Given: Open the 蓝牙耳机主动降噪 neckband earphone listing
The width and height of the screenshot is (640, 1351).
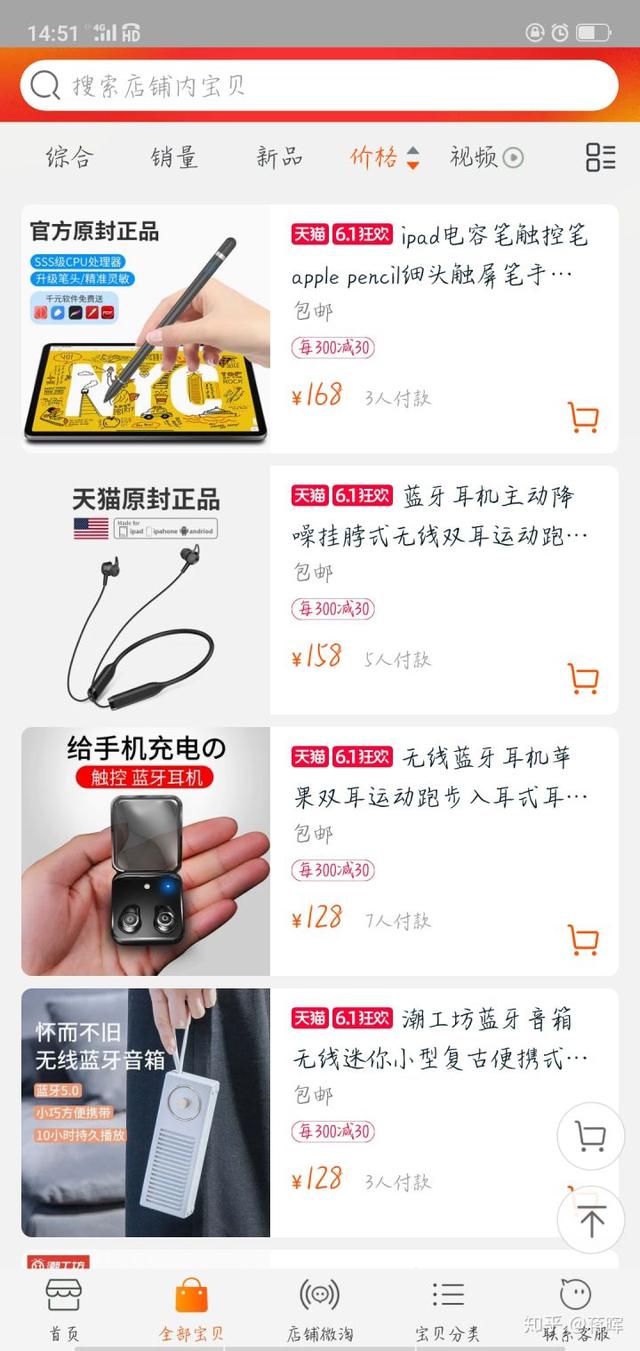Looking at the screenshot, I should tap(319, 590).
